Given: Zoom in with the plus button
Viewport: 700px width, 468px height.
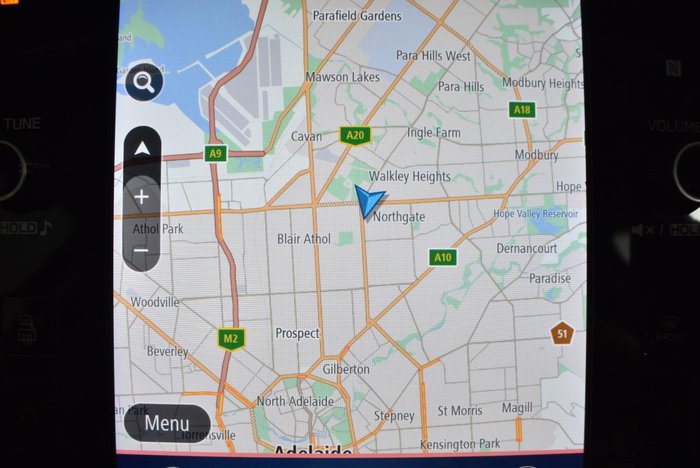Looking at the screenshot, I should tap(142, 197).
